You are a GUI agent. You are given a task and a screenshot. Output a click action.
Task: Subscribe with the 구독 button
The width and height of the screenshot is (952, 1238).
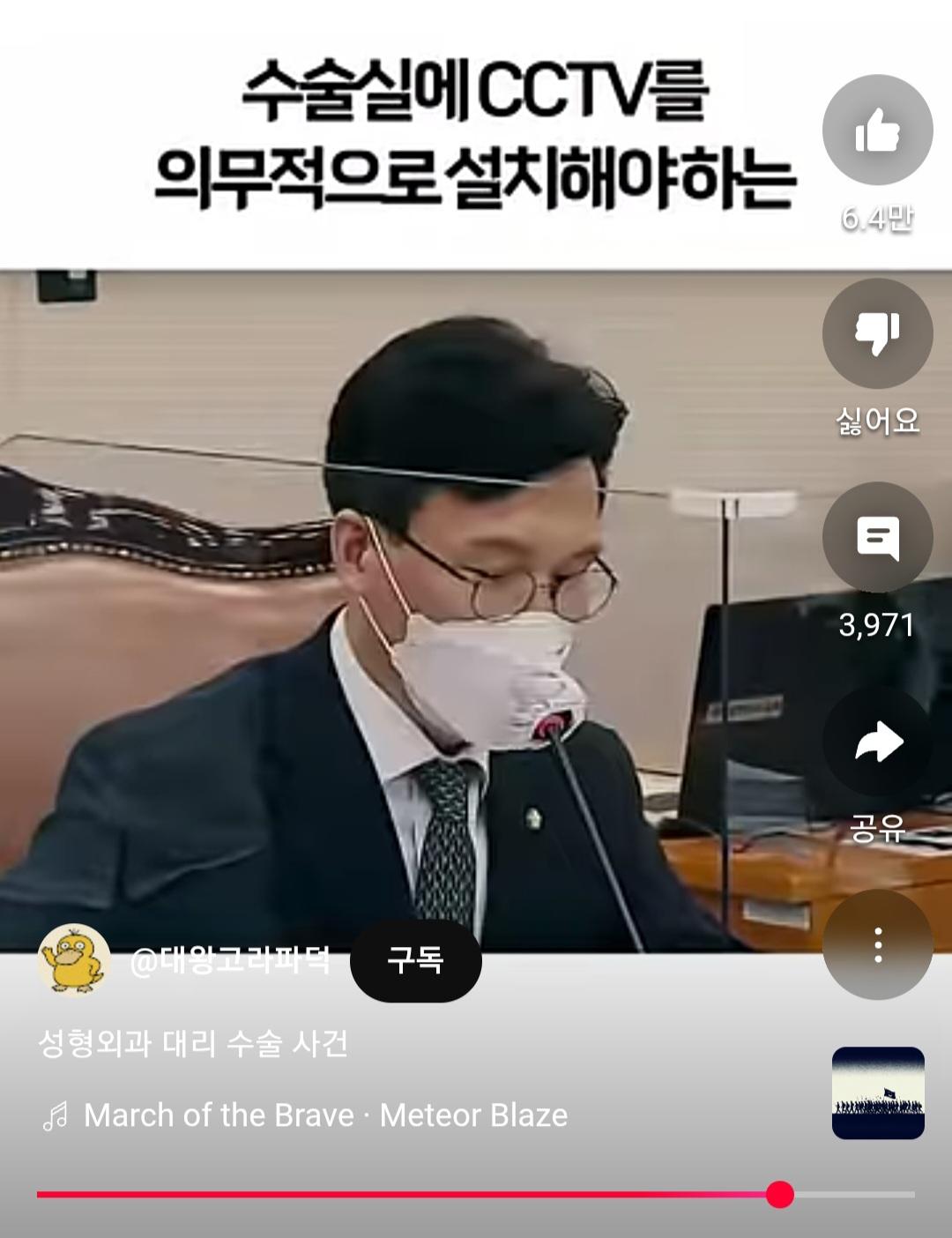pyautogui.click(x=415, y=960)
